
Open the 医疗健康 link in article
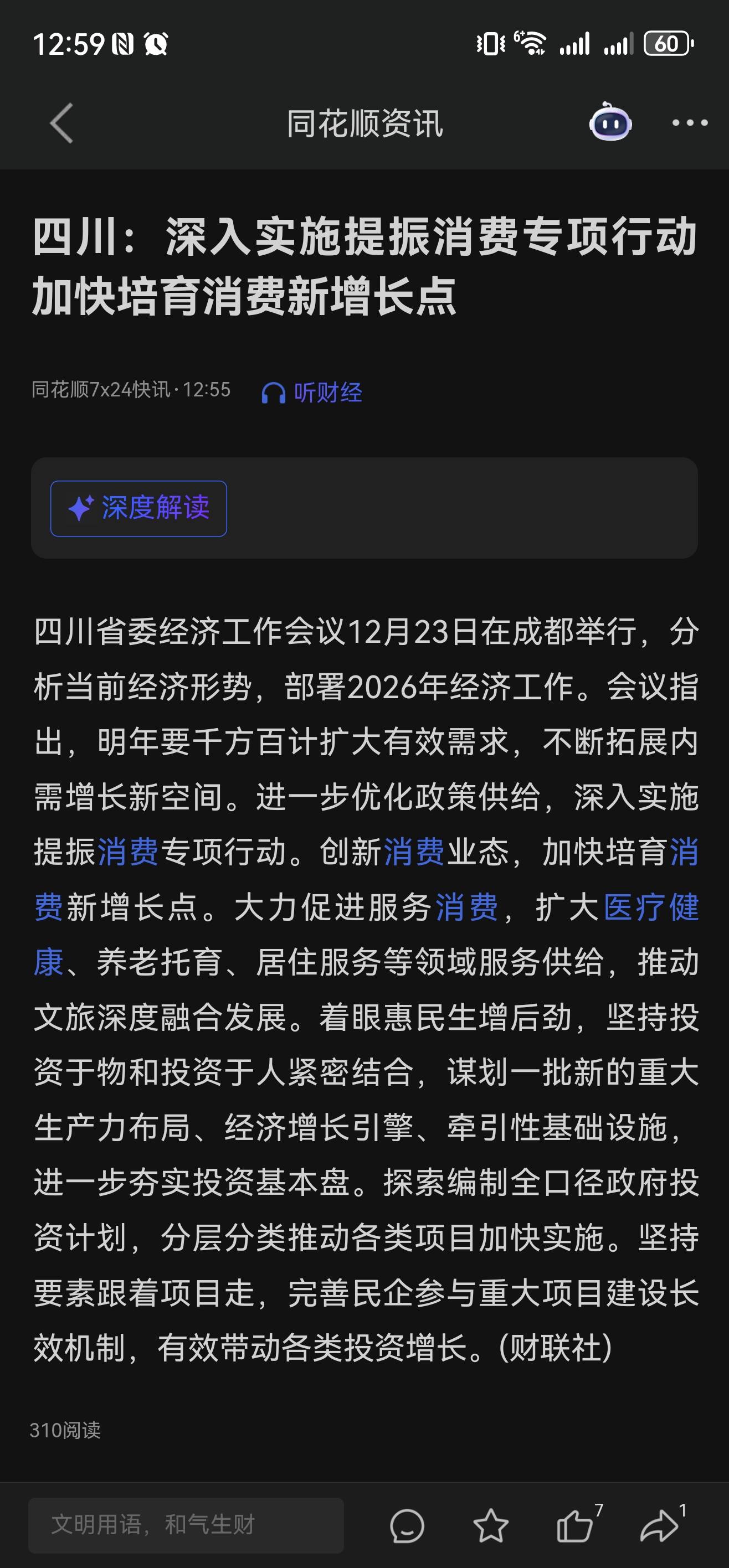click(x=650, y=907)
